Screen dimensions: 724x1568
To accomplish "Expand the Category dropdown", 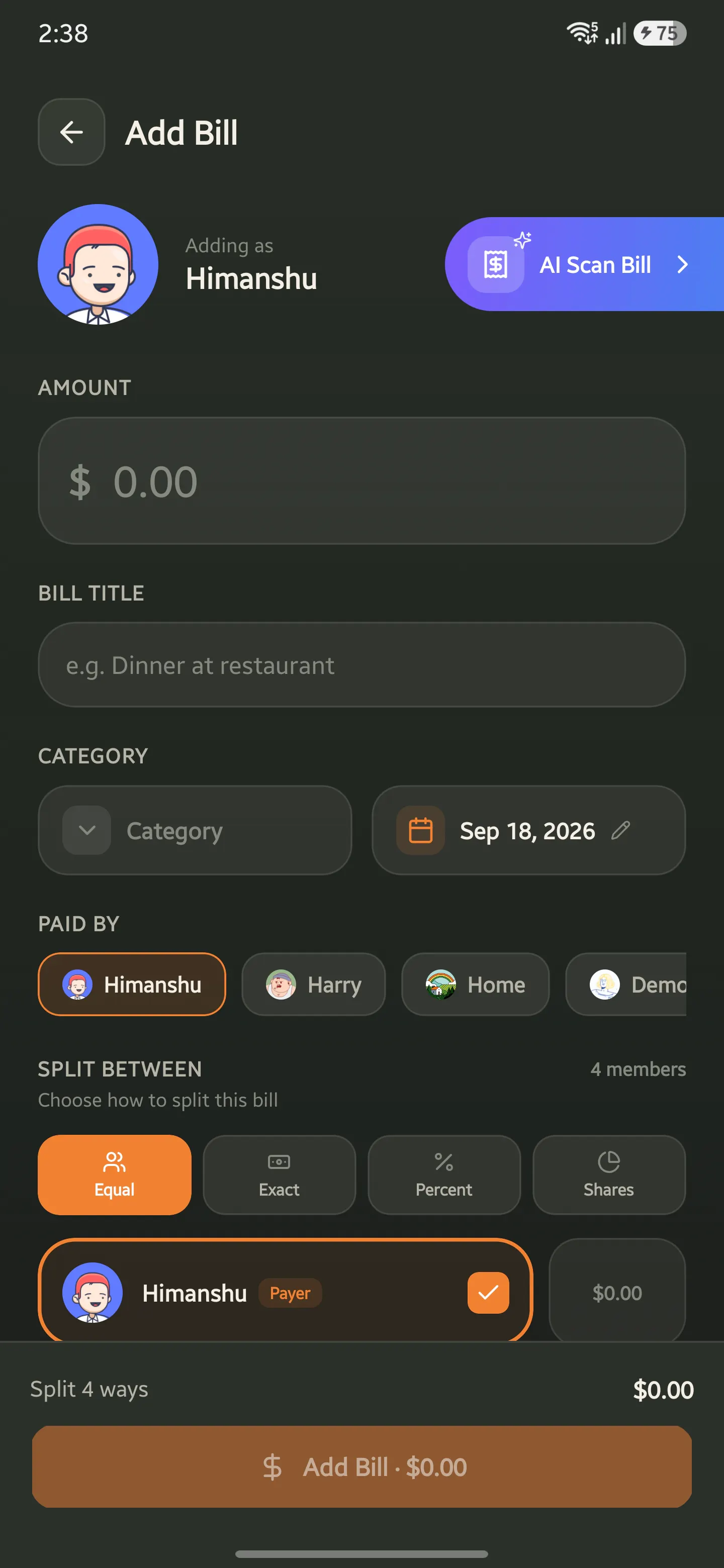I will [195, 830].
